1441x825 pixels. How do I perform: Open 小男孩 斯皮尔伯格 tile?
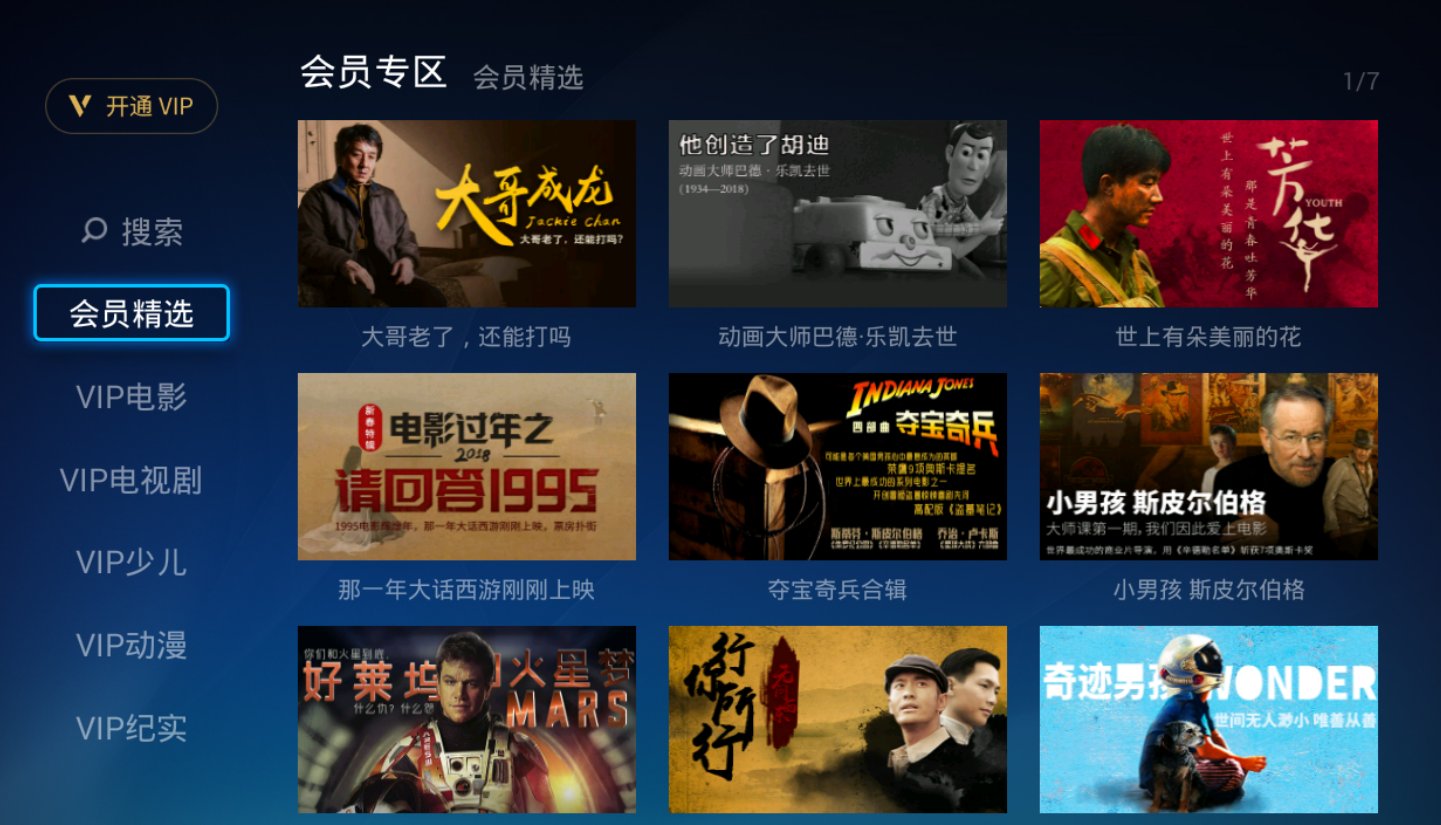pyautogui.click(x=1208, y=466)
